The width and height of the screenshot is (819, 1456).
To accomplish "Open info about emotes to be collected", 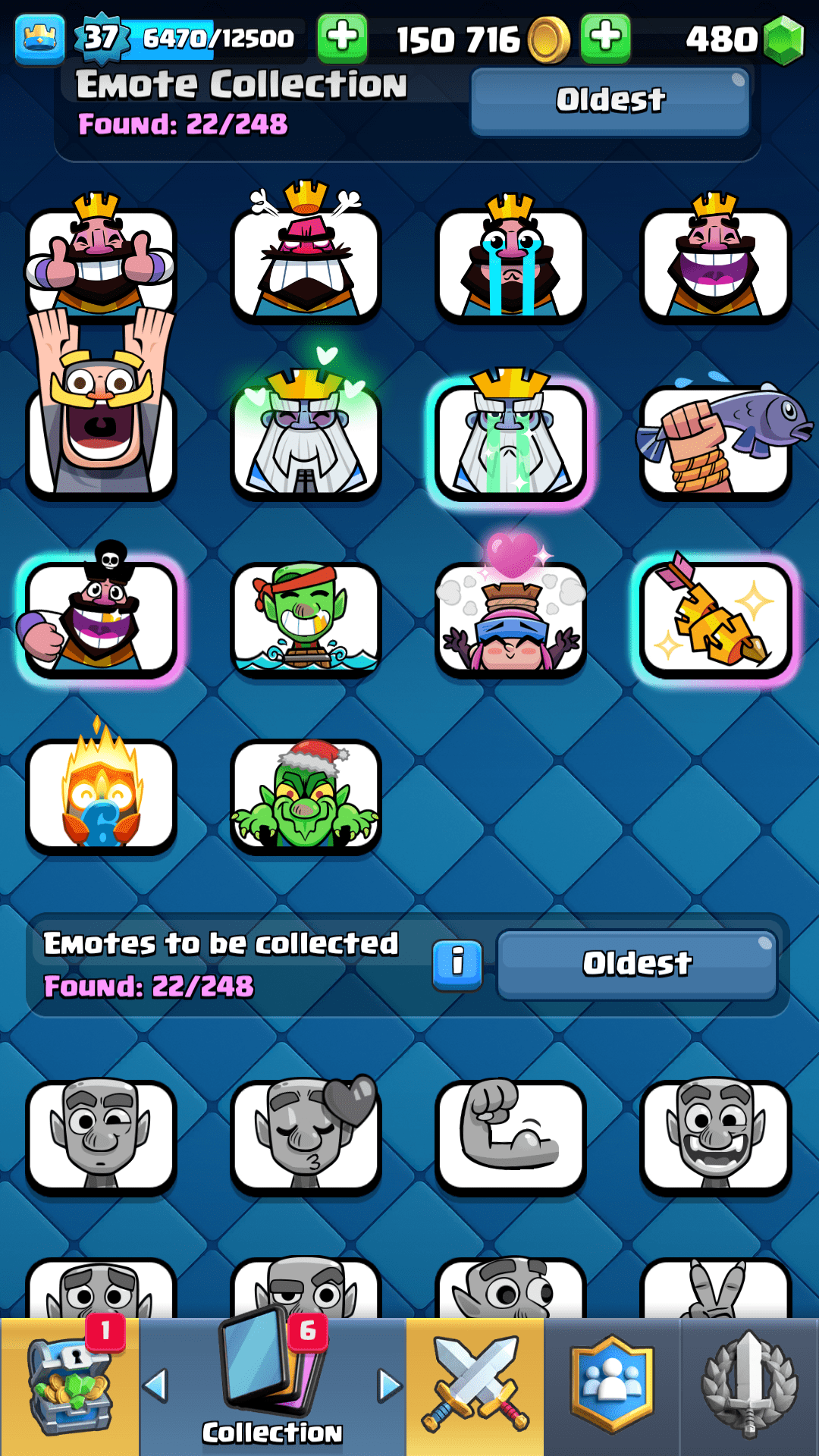I will 457,965.
